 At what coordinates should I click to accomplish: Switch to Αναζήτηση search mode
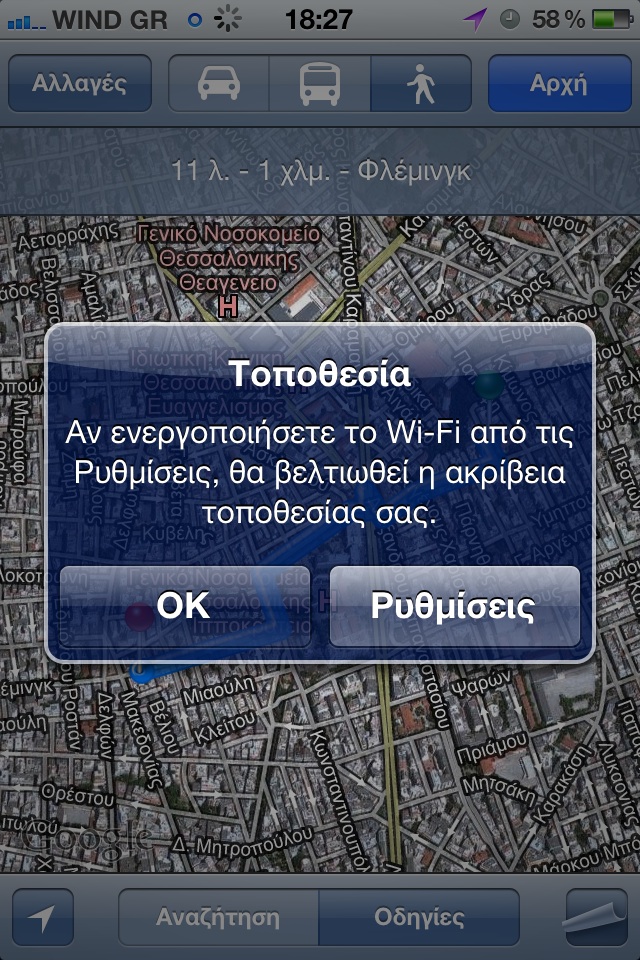[x=219, y=918]
